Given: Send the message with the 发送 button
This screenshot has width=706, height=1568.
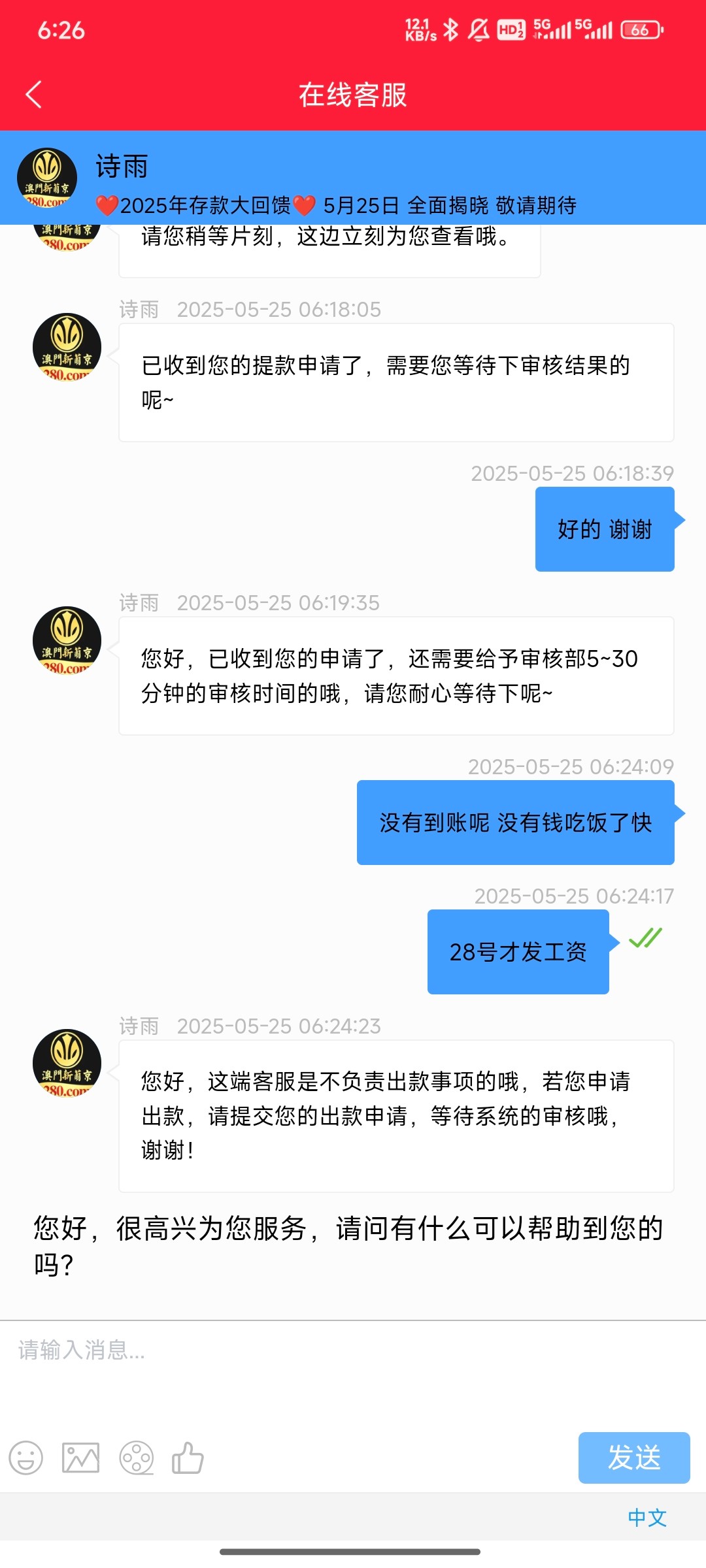Looking at the screenshot, I should [634, 1458].
